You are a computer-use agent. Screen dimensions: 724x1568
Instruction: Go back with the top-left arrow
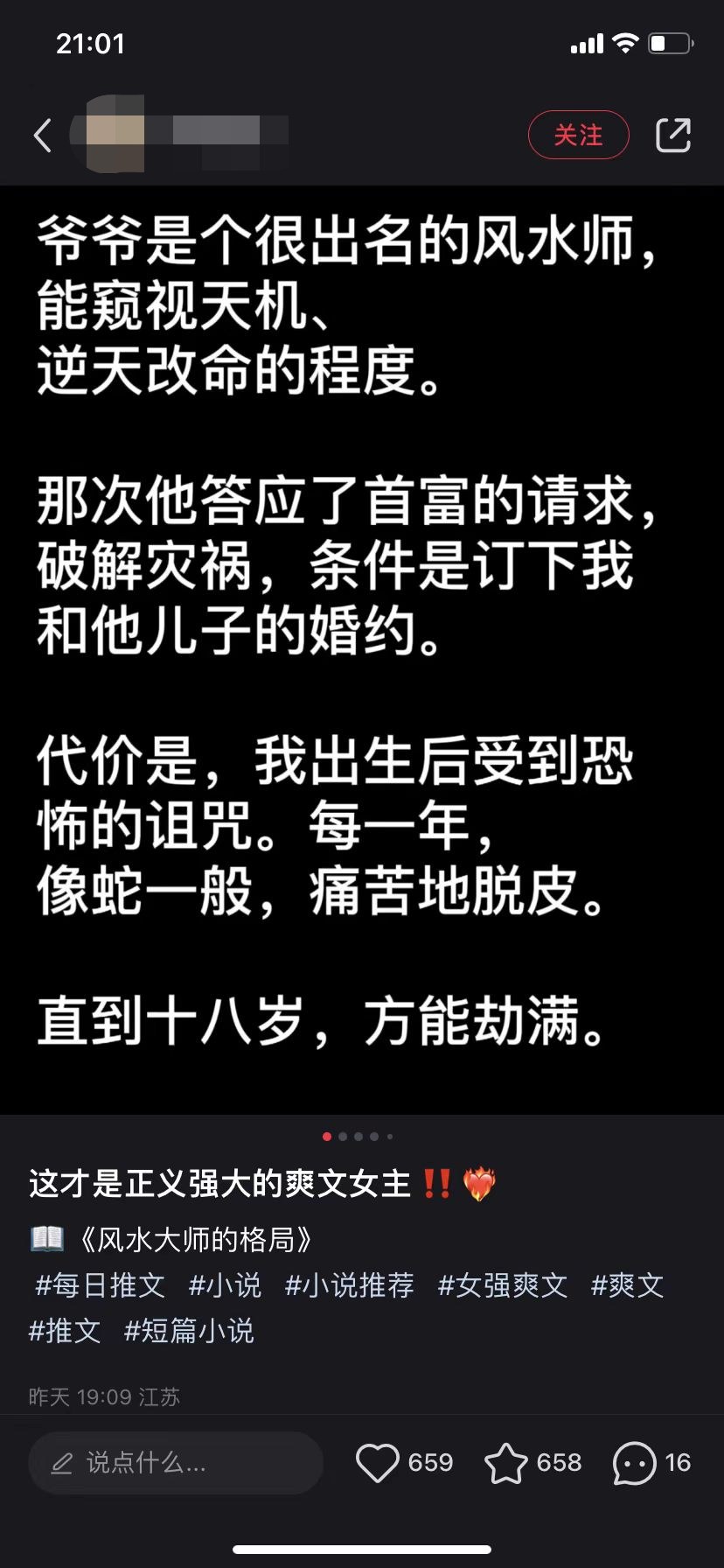point(43,136)
